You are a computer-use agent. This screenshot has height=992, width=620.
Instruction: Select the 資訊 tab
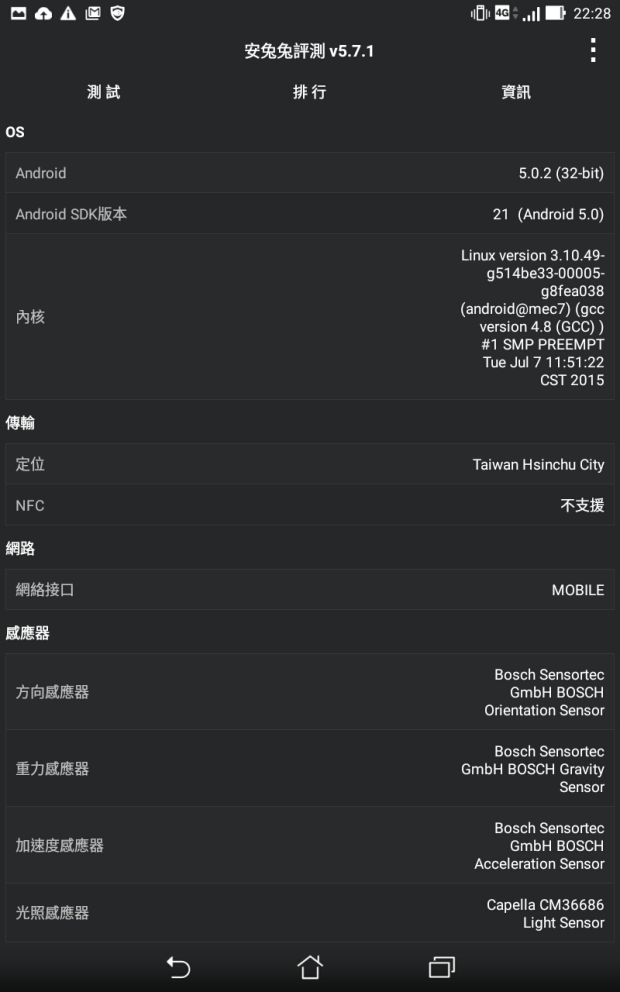point(516,92)
